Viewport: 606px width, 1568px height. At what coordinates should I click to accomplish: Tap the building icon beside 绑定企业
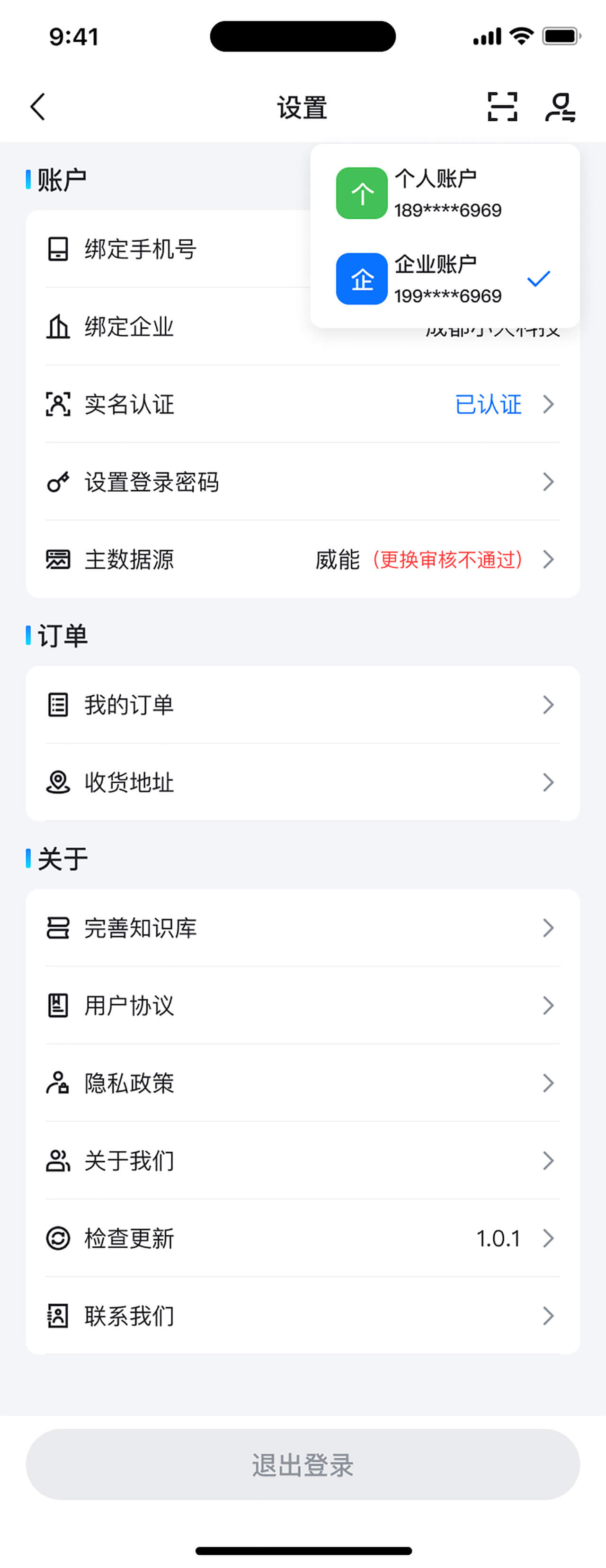point(58,327)
